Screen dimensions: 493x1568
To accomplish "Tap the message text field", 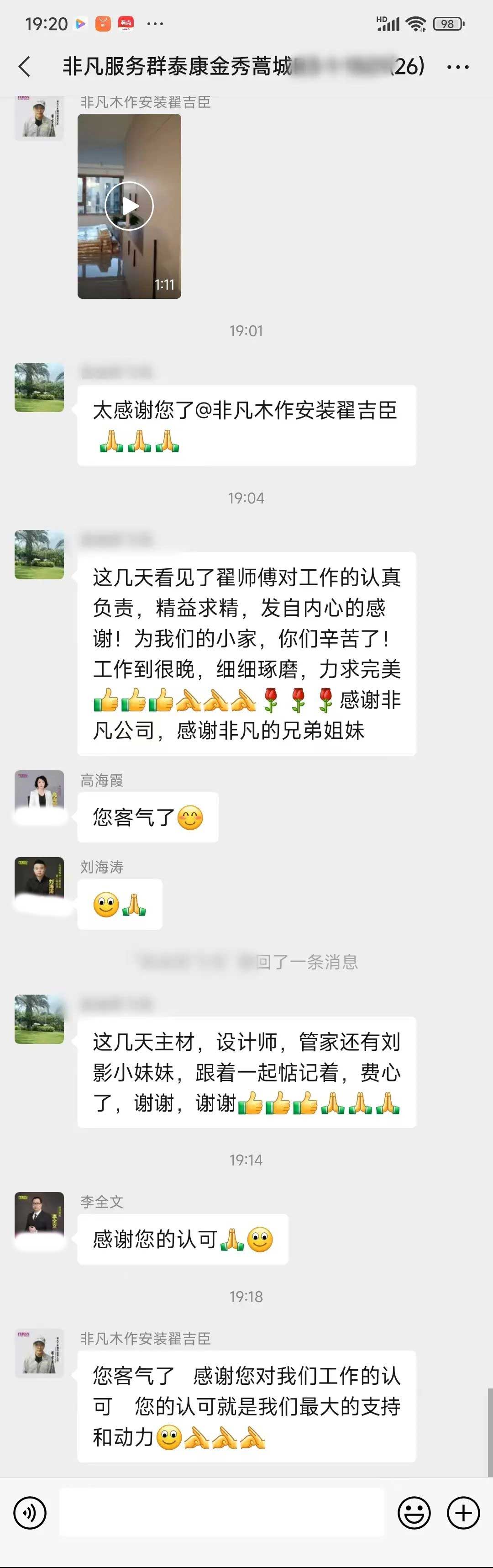I will pyautogui.click(x=222, y=1512).
